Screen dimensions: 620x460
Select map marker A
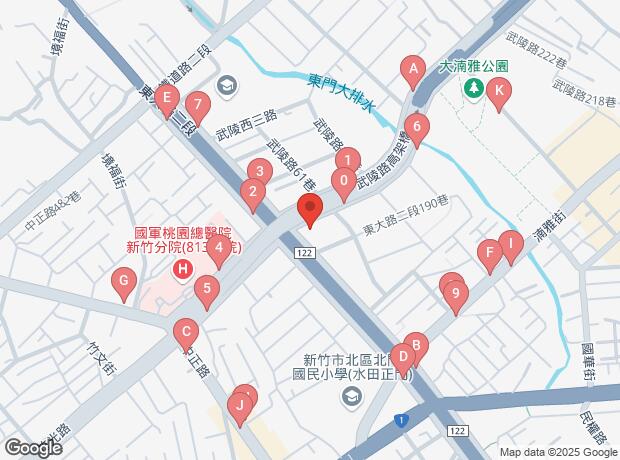tap(411, 70)
